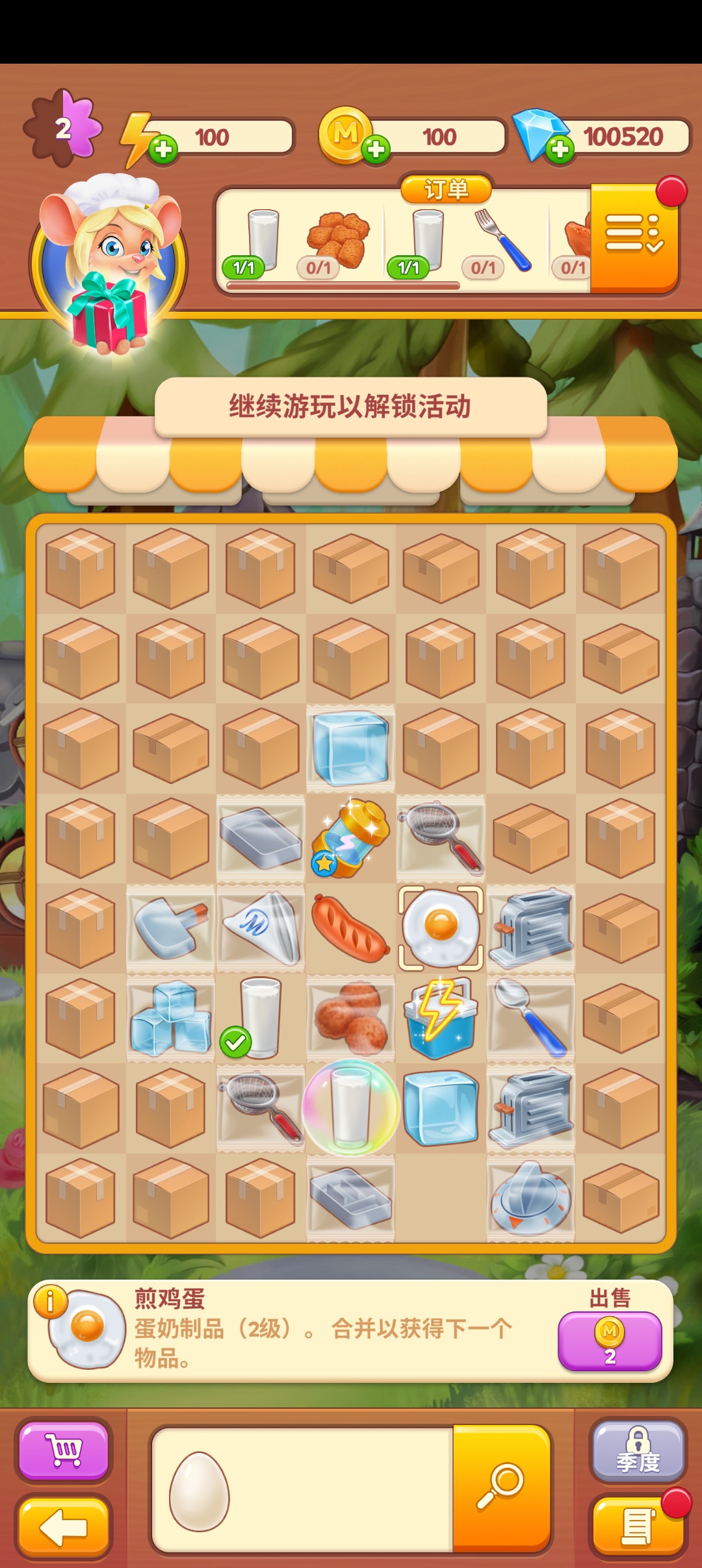The height and width of the screenshot is (1568, 702).
Task: Tap the milk glass inside the bubble
Action: click(350, 1107)
